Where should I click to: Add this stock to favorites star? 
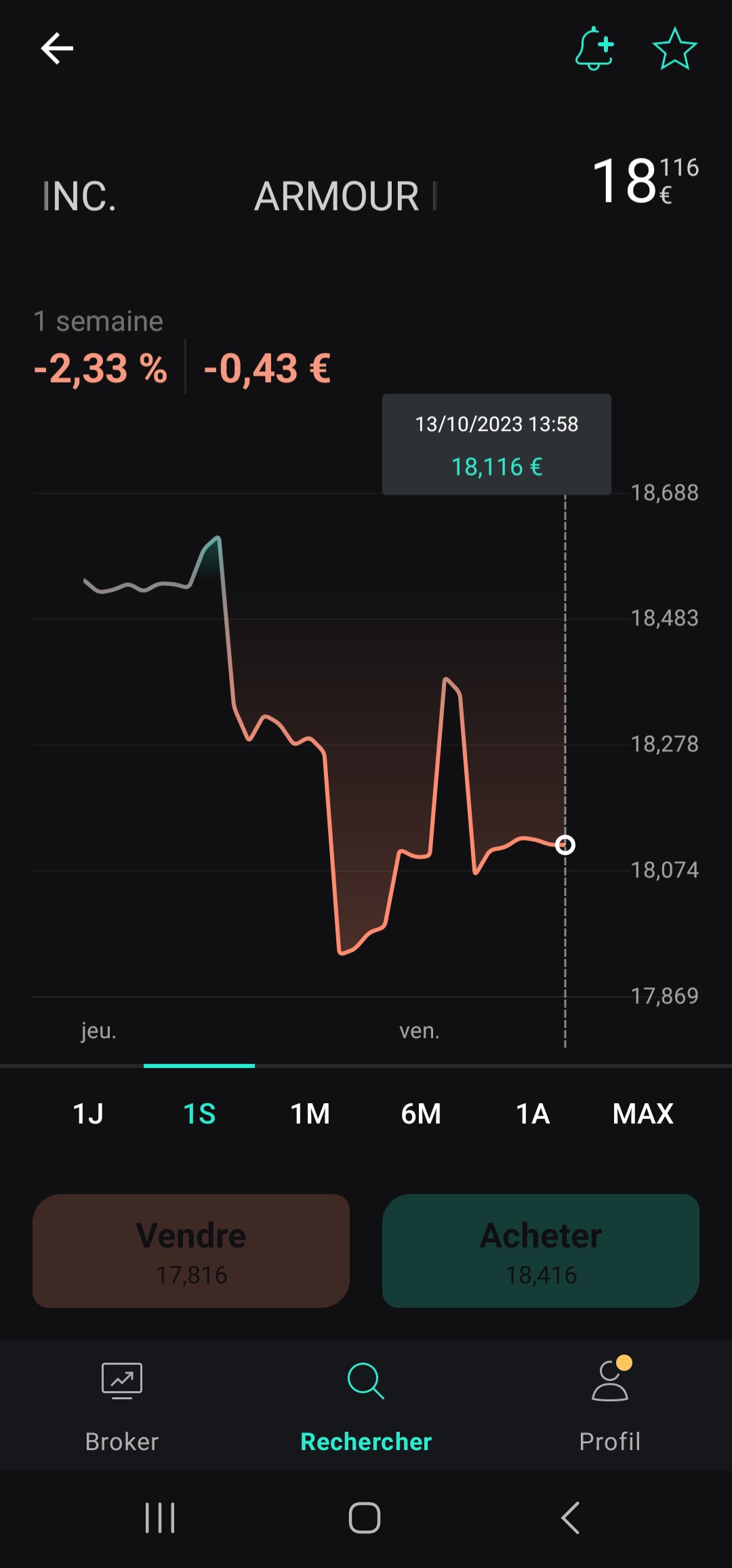675,49
